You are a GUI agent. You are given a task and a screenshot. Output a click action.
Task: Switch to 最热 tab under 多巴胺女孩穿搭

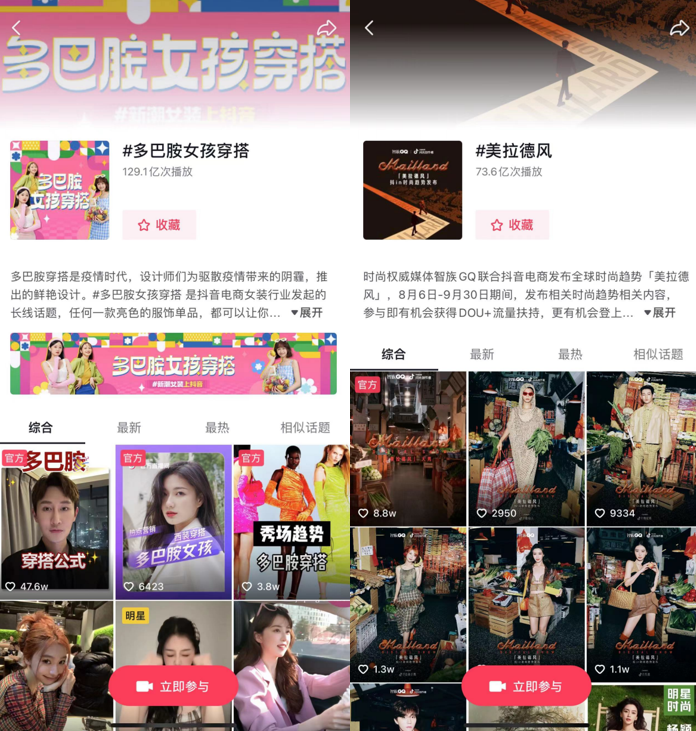pyautogui.click(x=217, y=427)
